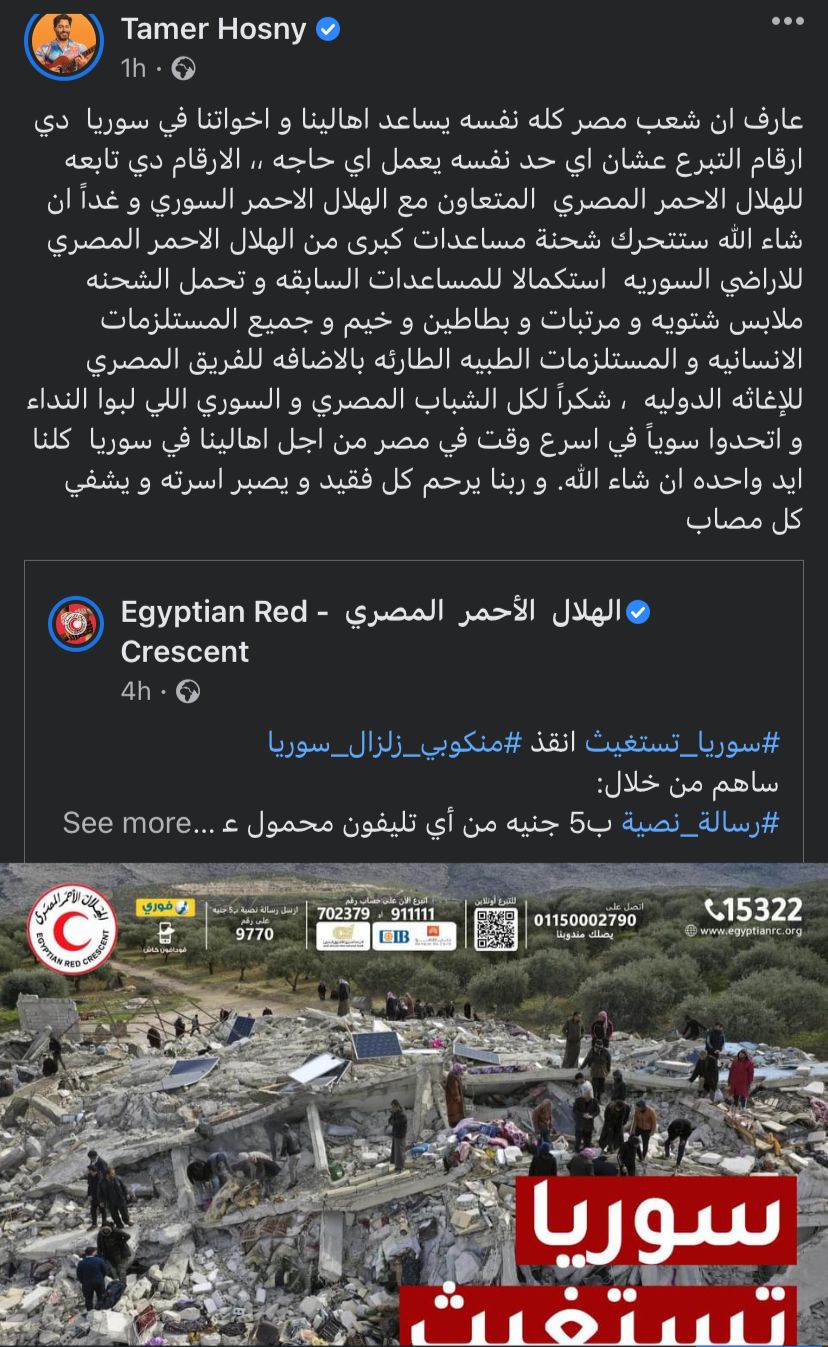Open hashtag #سوريا_تستغيث

(681, 742)
